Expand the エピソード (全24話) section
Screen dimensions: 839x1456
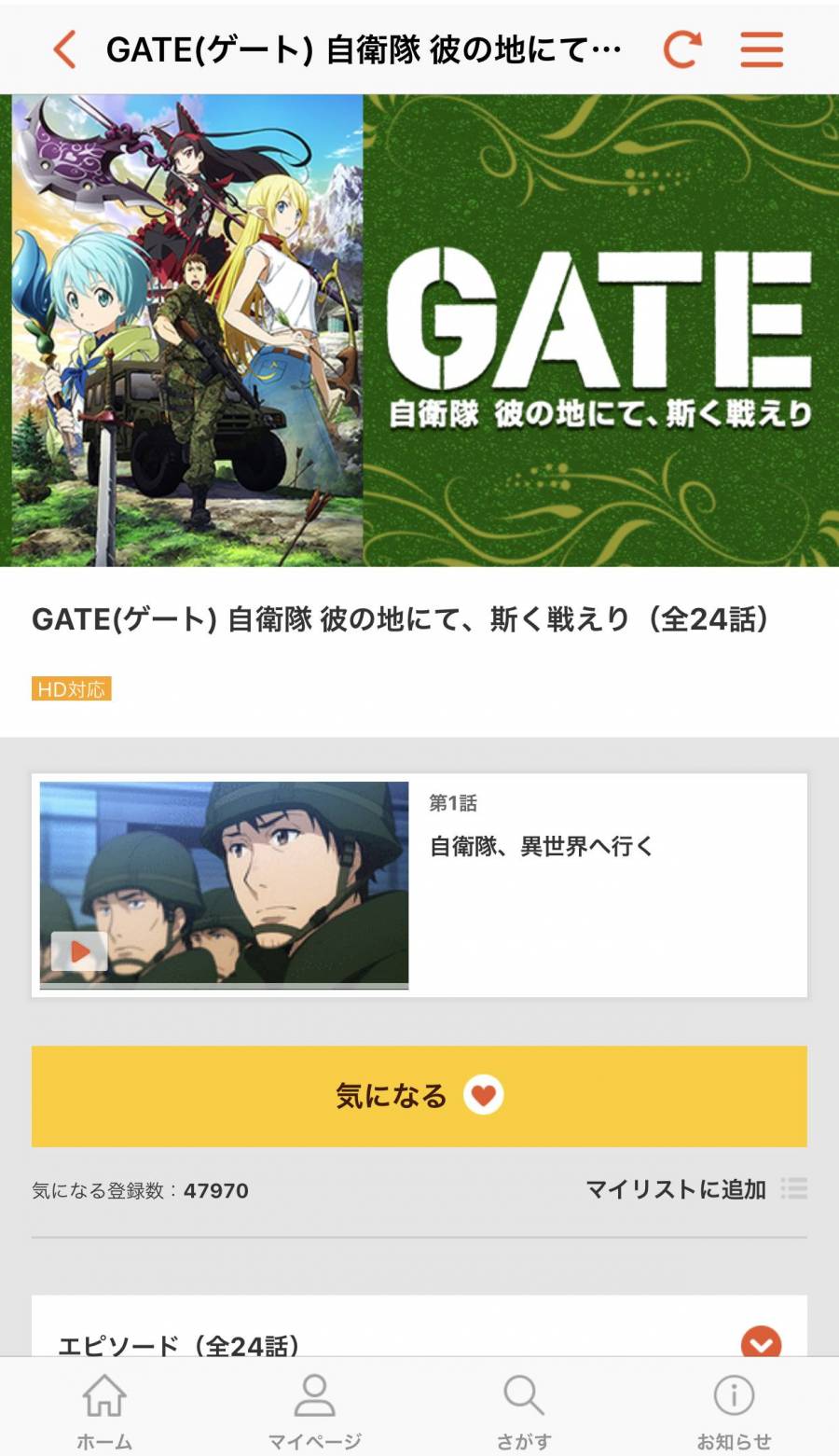760,1343
